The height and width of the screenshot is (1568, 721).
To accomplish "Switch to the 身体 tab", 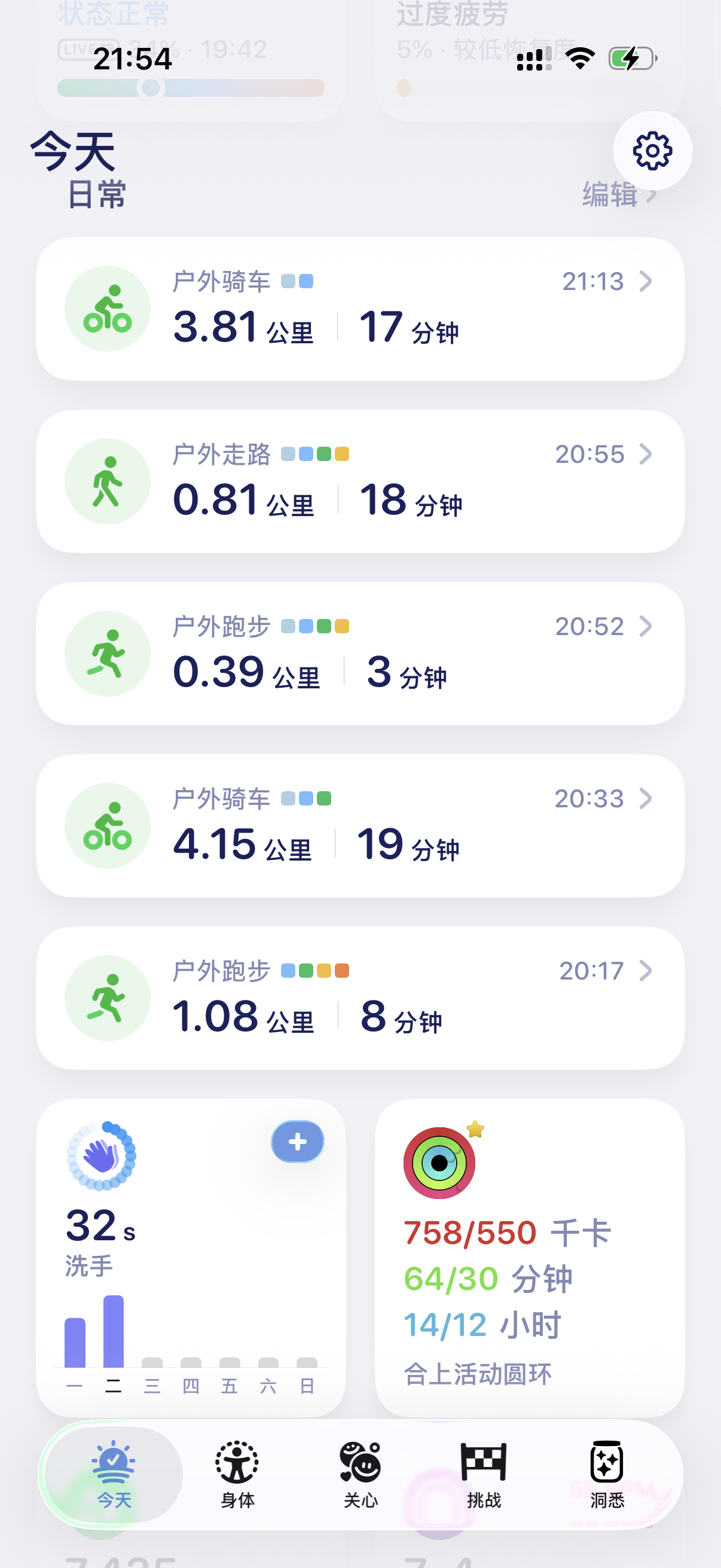I will 237,1474.
